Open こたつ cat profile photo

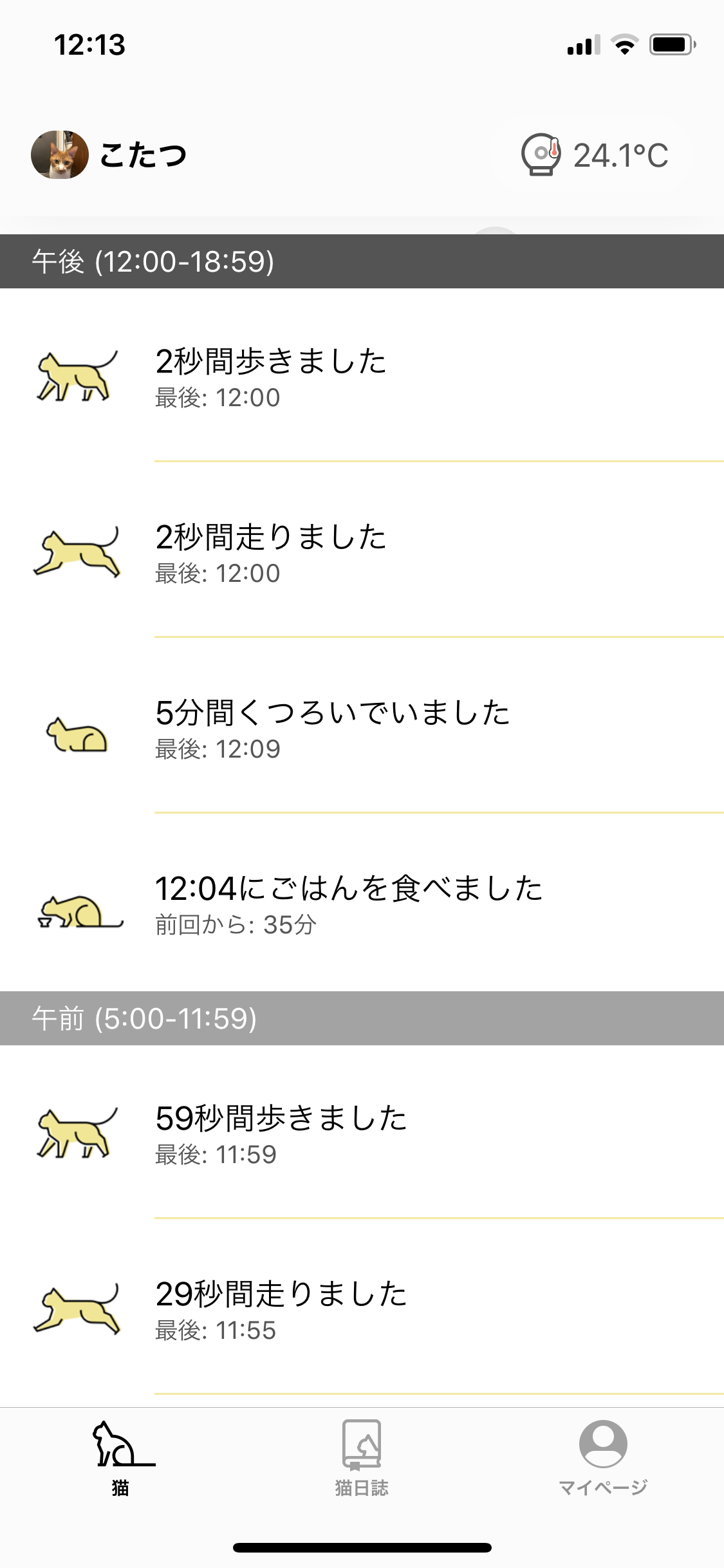tap(60, 154)
